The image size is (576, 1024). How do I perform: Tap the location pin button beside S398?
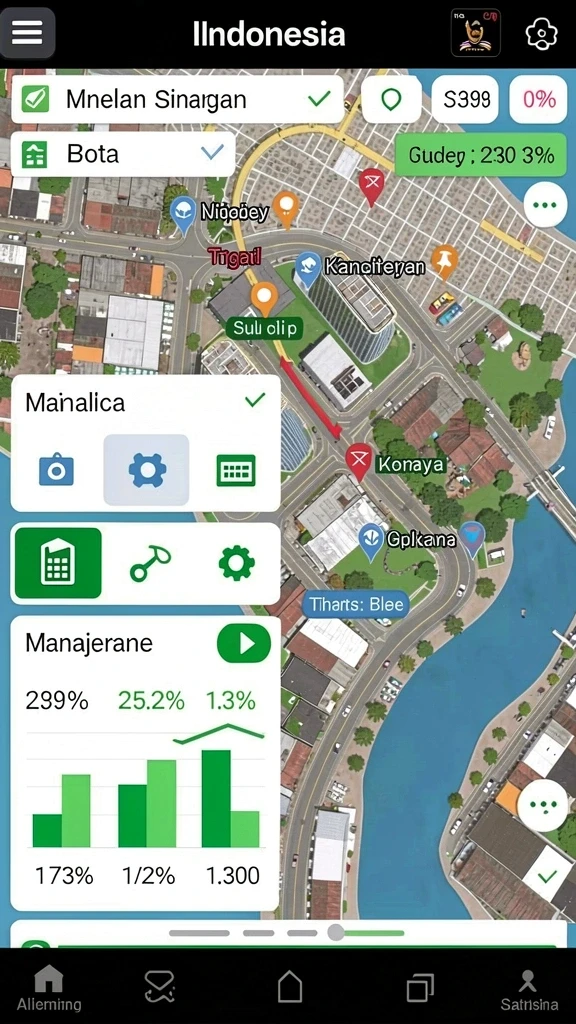[391, 99]
